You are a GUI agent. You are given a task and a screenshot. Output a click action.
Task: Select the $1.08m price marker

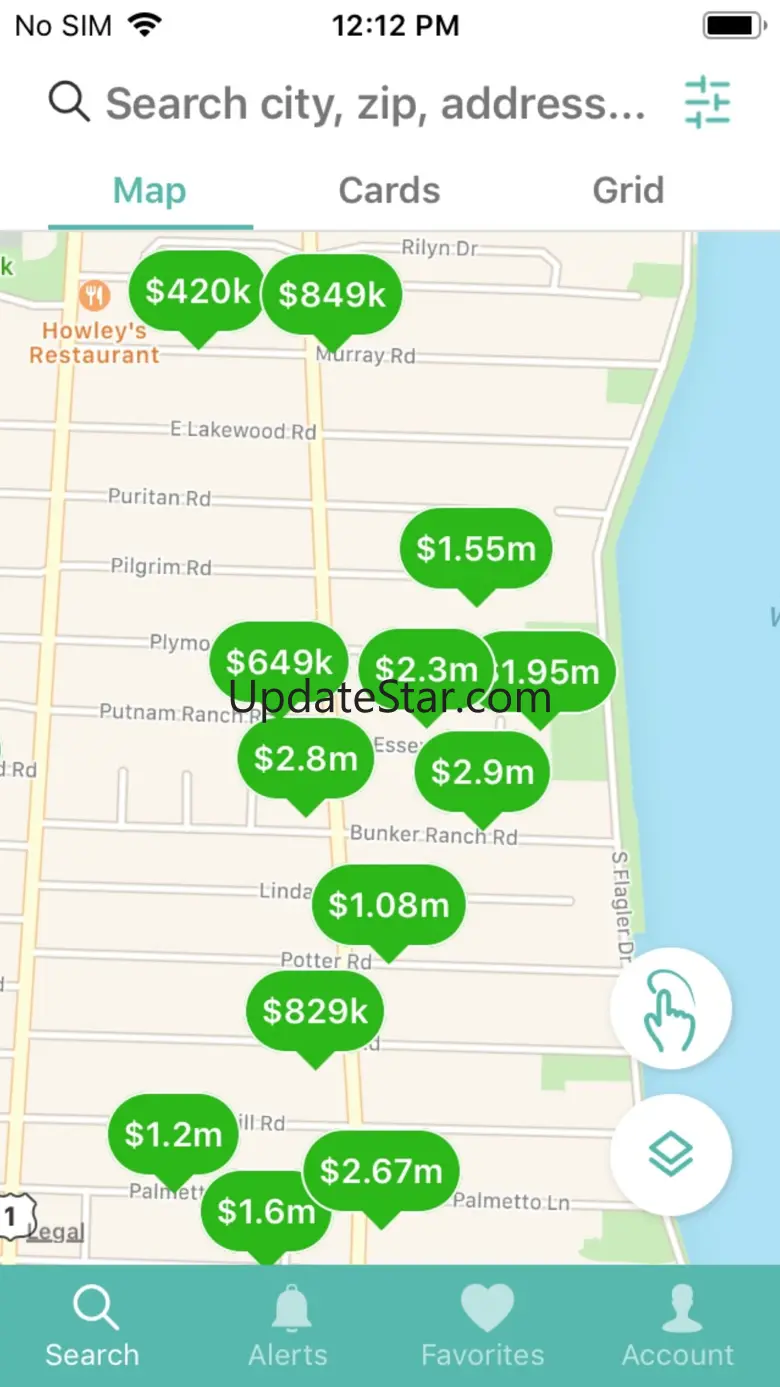pos(389,905)
